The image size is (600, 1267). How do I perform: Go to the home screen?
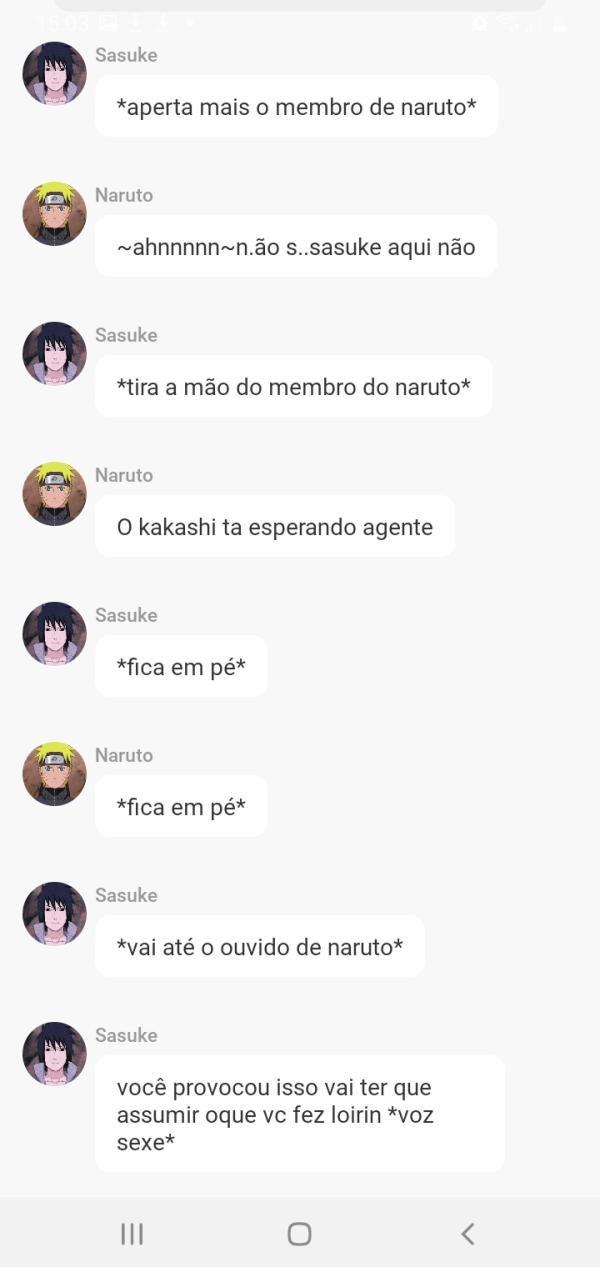point(299,1234)
